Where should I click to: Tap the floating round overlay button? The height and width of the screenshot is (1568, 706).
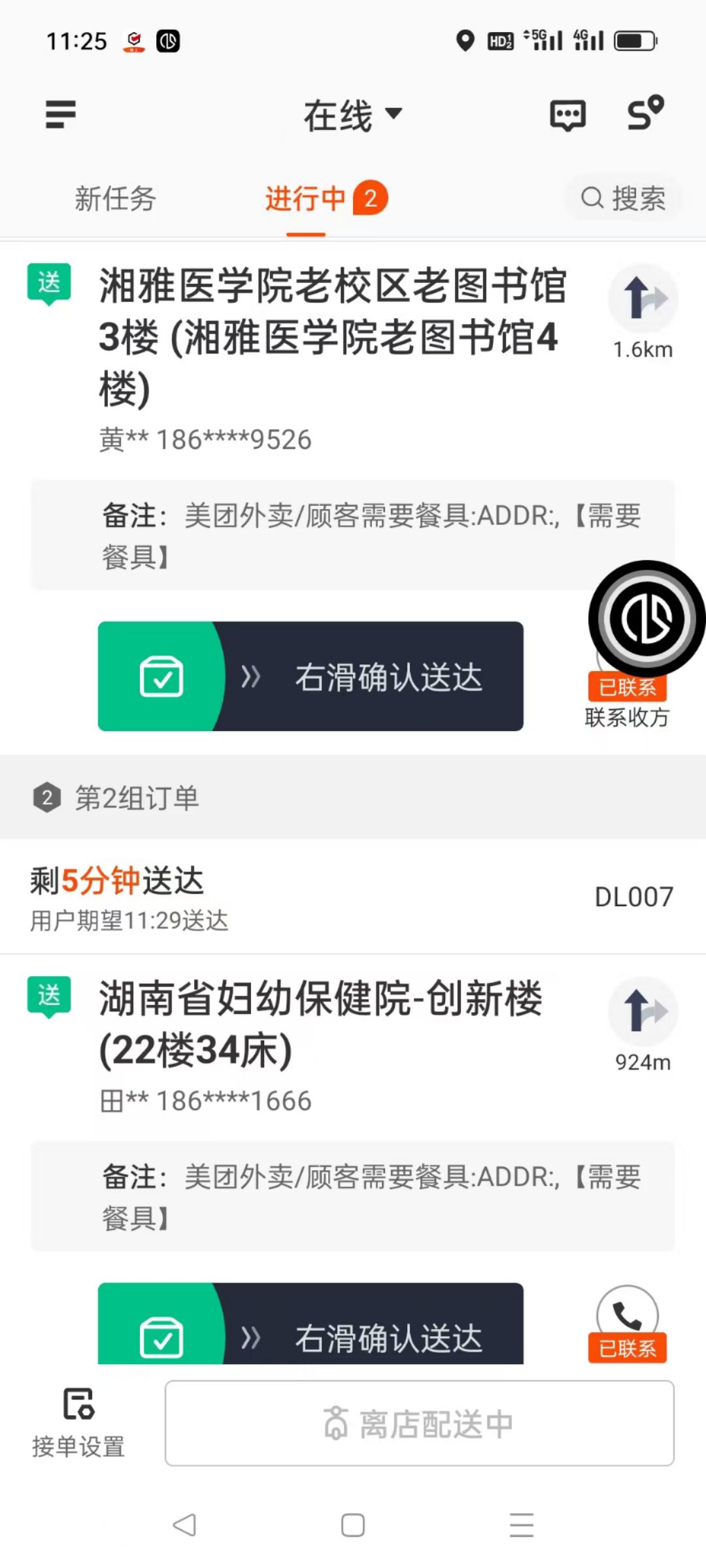pyautogui.click(x=647, y=618)
